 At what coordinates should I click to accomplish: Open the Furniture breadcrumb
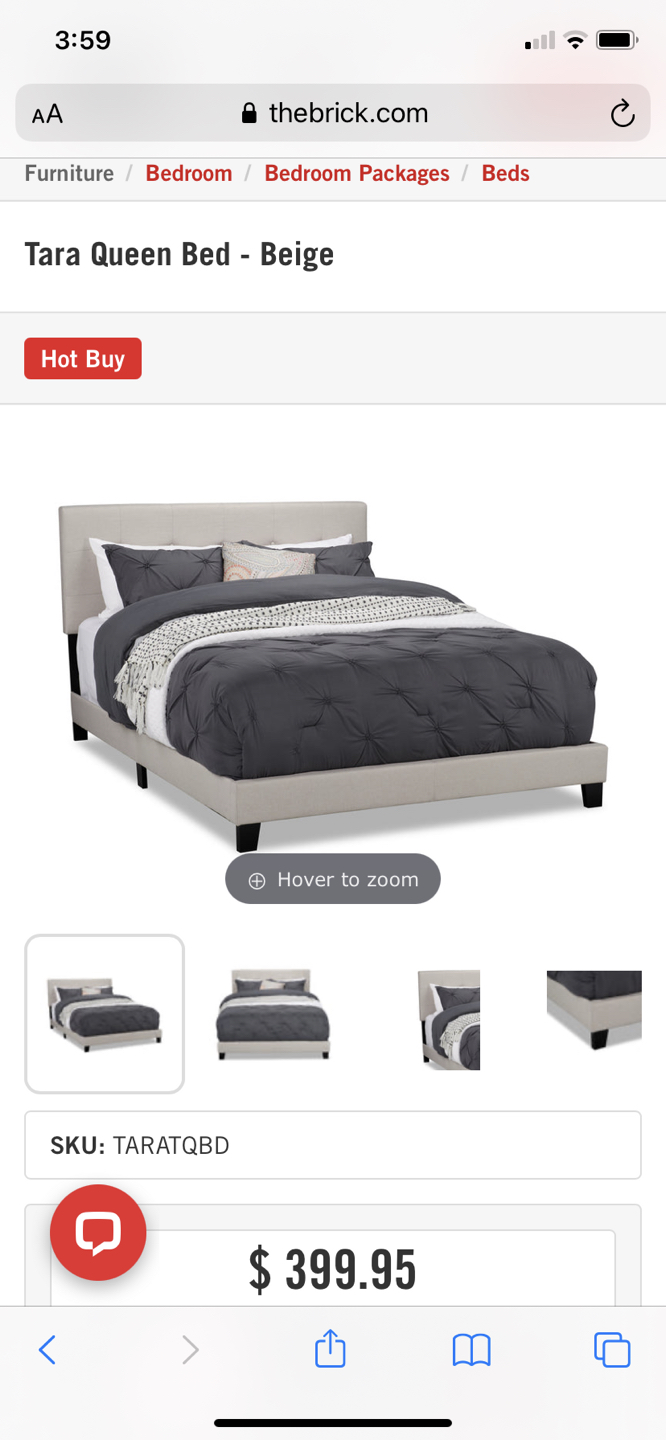[x=69, y=173]
